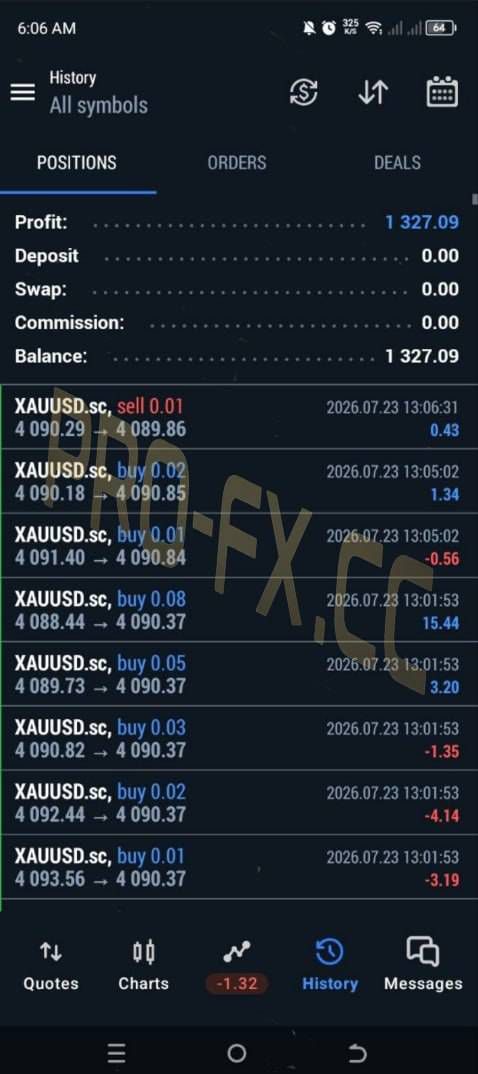Open the buy 0.01 position with loss -0.56
478x1074 pixels.
pos(237,547)
